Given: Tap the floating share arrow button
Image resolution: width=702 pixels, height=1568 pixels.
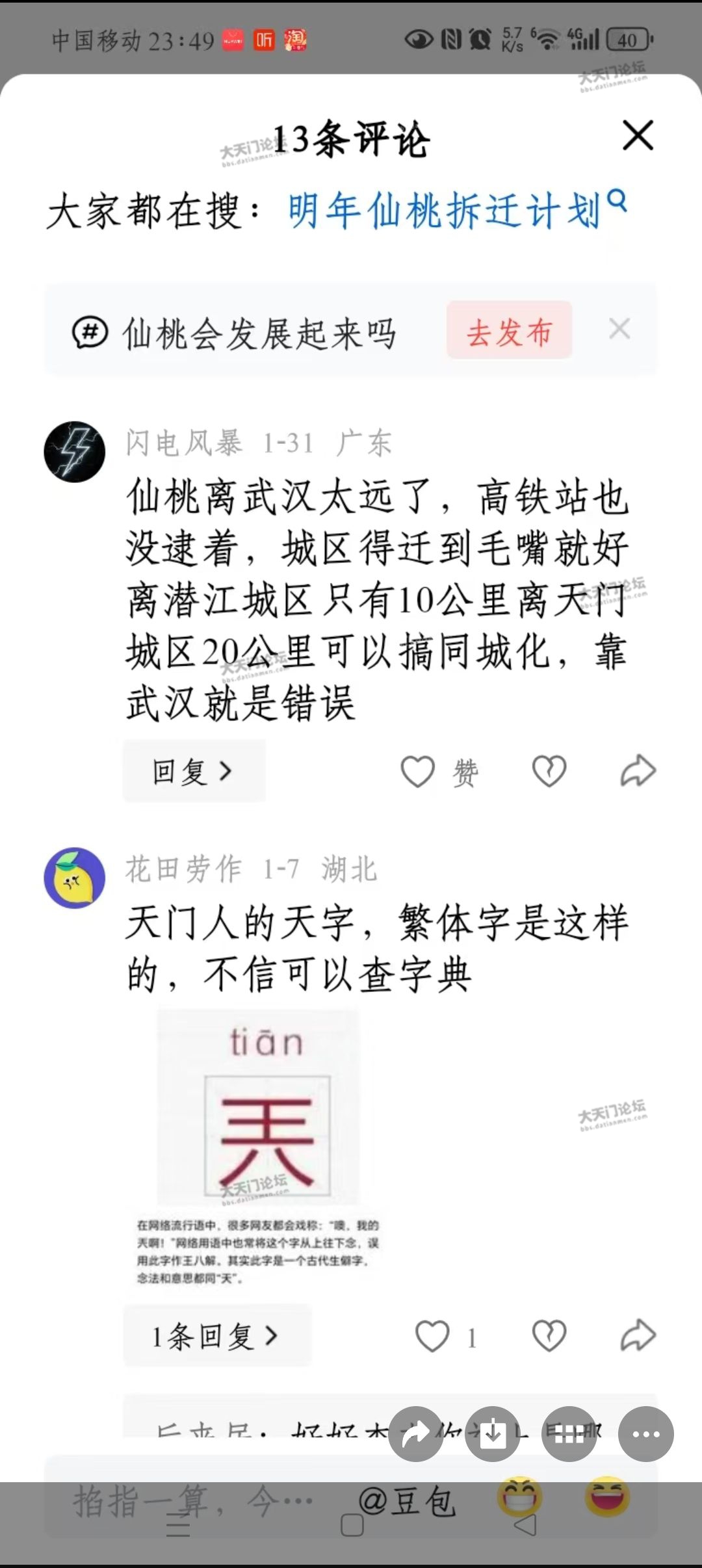Looking at the screenshot, I should point(416,1434).
